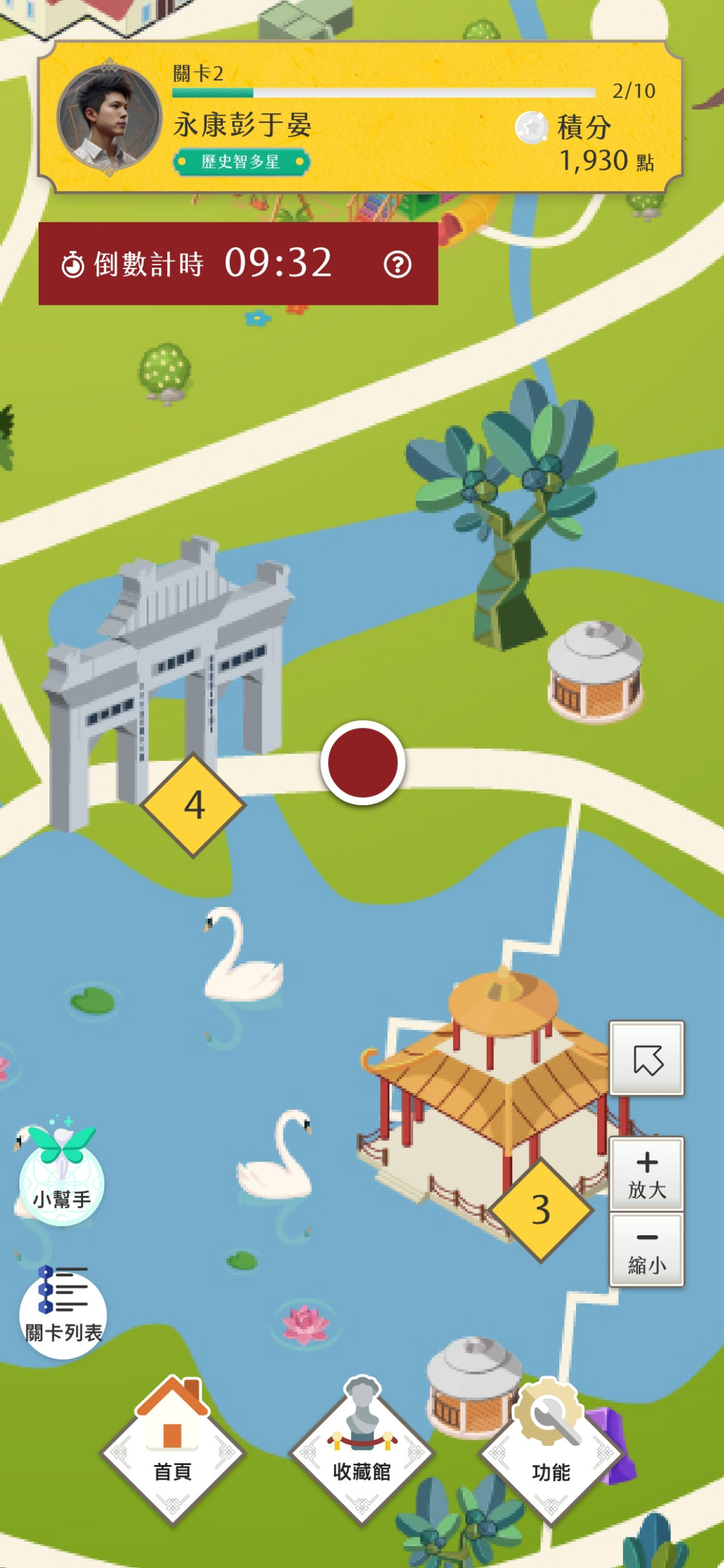This screenshot has height=1568, width=724.
Task: Select level marker 4 on the map
Action: click(x=194, y=805)
